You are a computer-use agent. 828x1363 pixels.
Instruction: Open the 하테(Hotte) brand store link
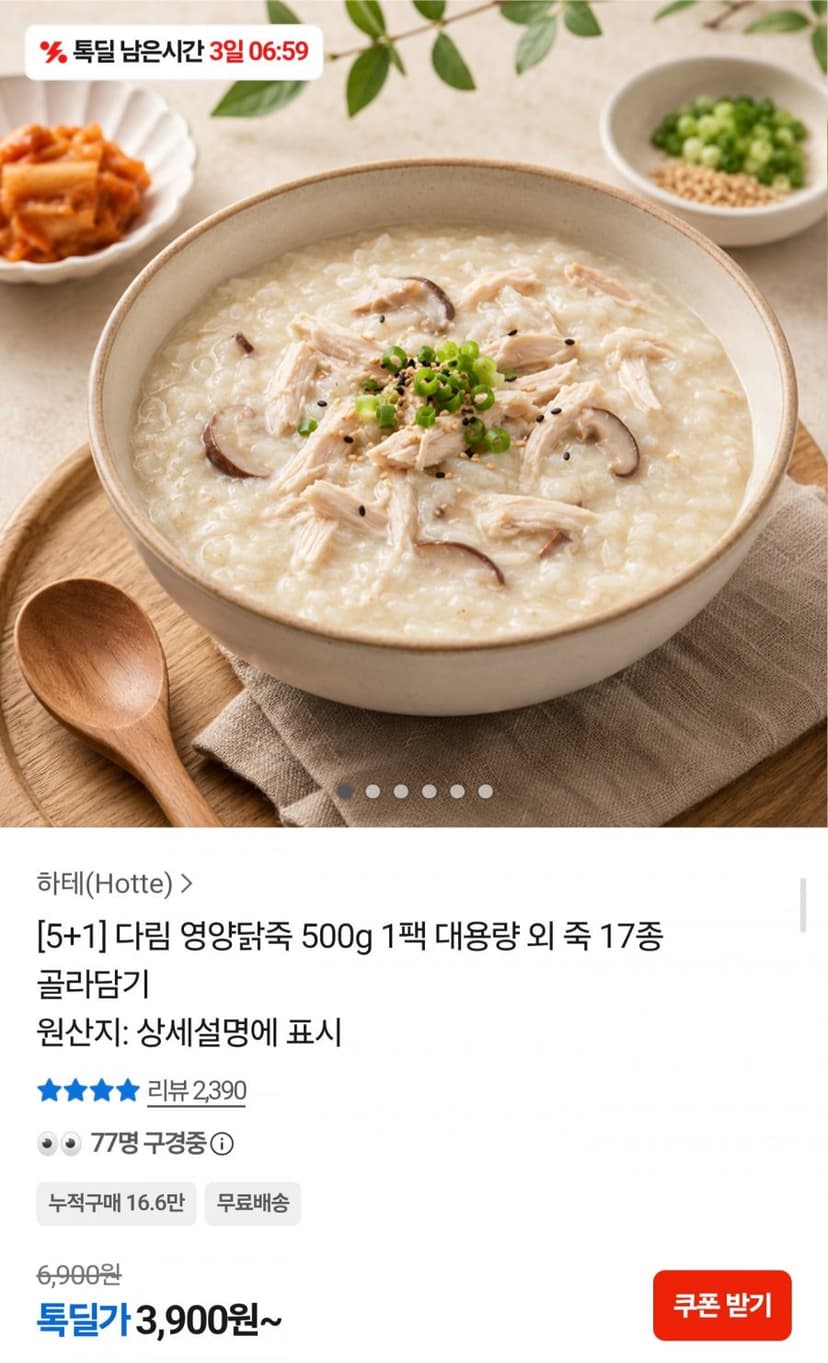(114, 883)
